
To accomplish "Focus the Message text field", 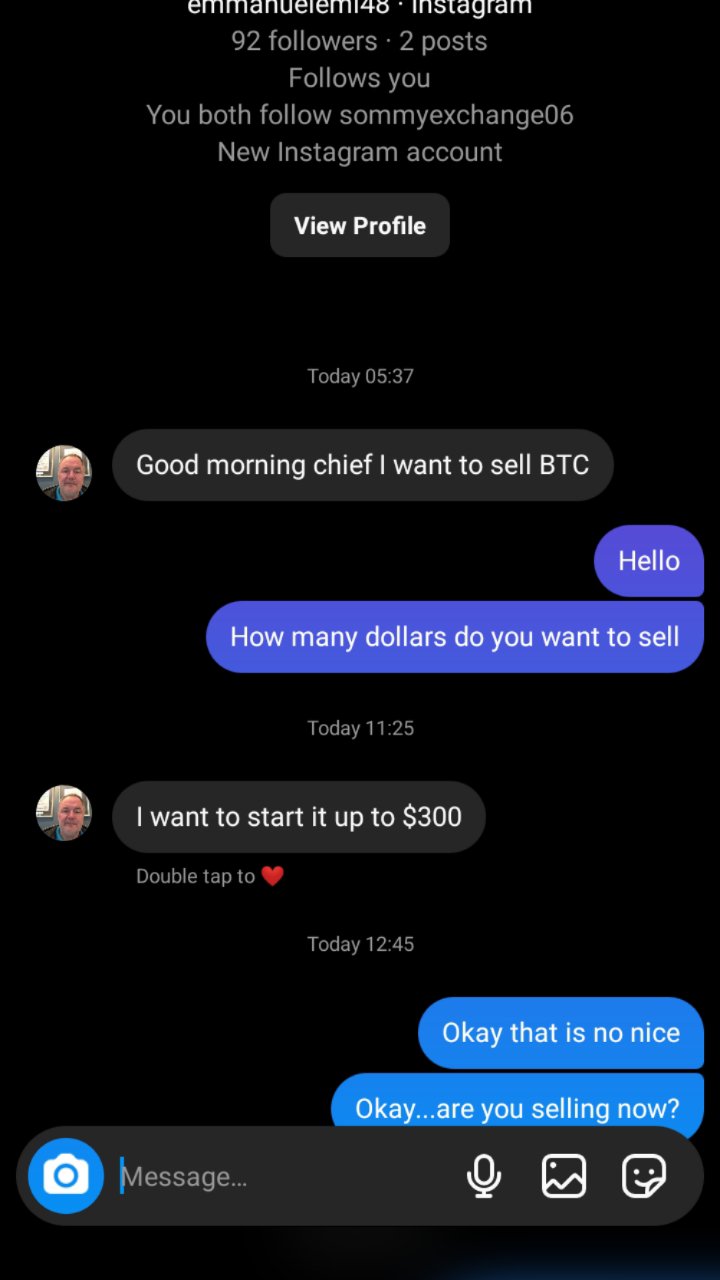I will pos(280,1177).
